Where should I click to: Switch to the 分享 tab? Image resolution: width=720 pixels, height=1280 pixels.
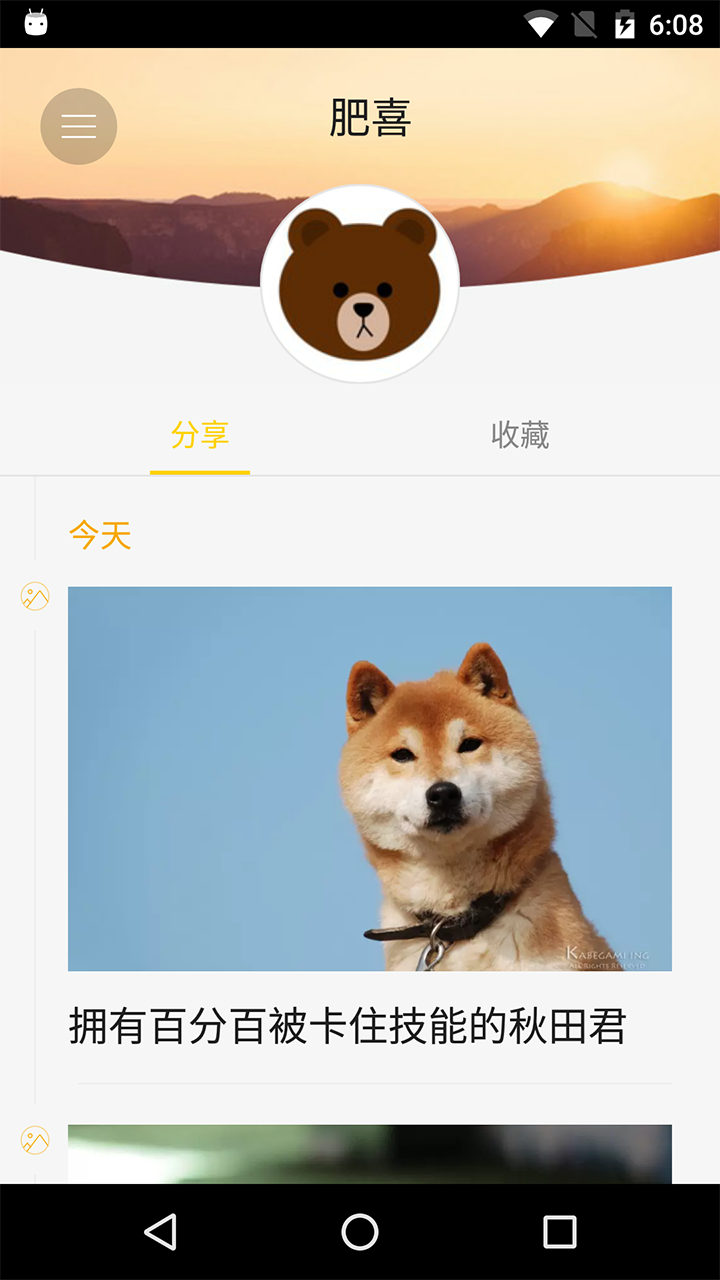pos(200,435)
